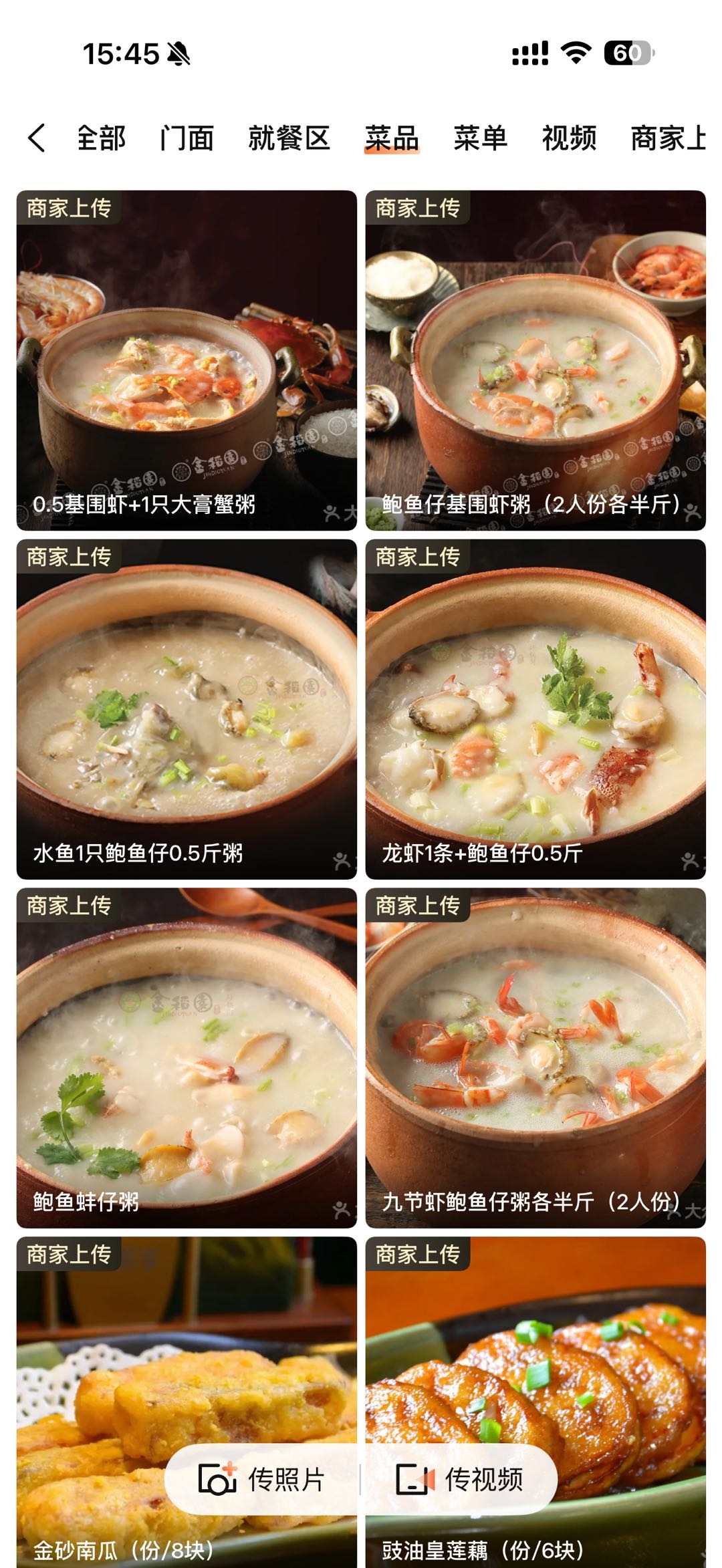This screenshot has height=1568, width=722.
Task: Tap 传照片 to upload a photo
Action: point(262,1478)
